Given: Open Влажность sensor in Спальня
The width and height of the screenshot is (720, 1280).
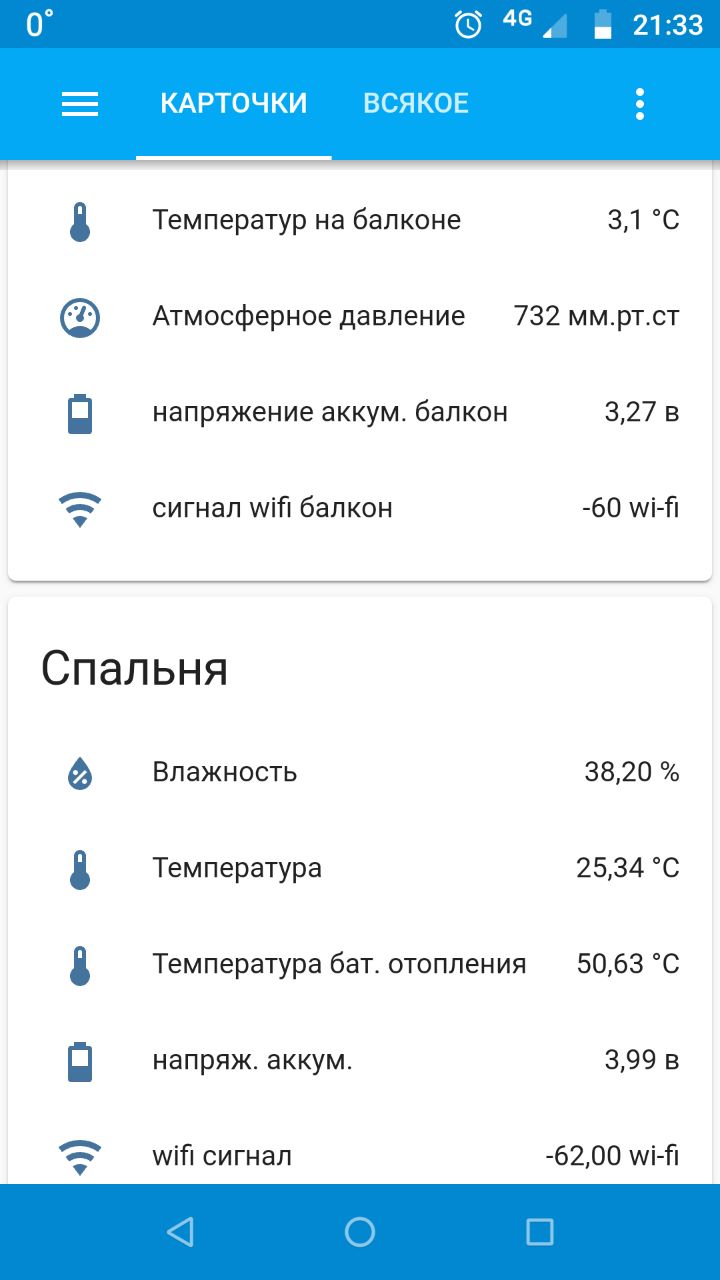Looking at the screenshot, I should tap(224, 772).
